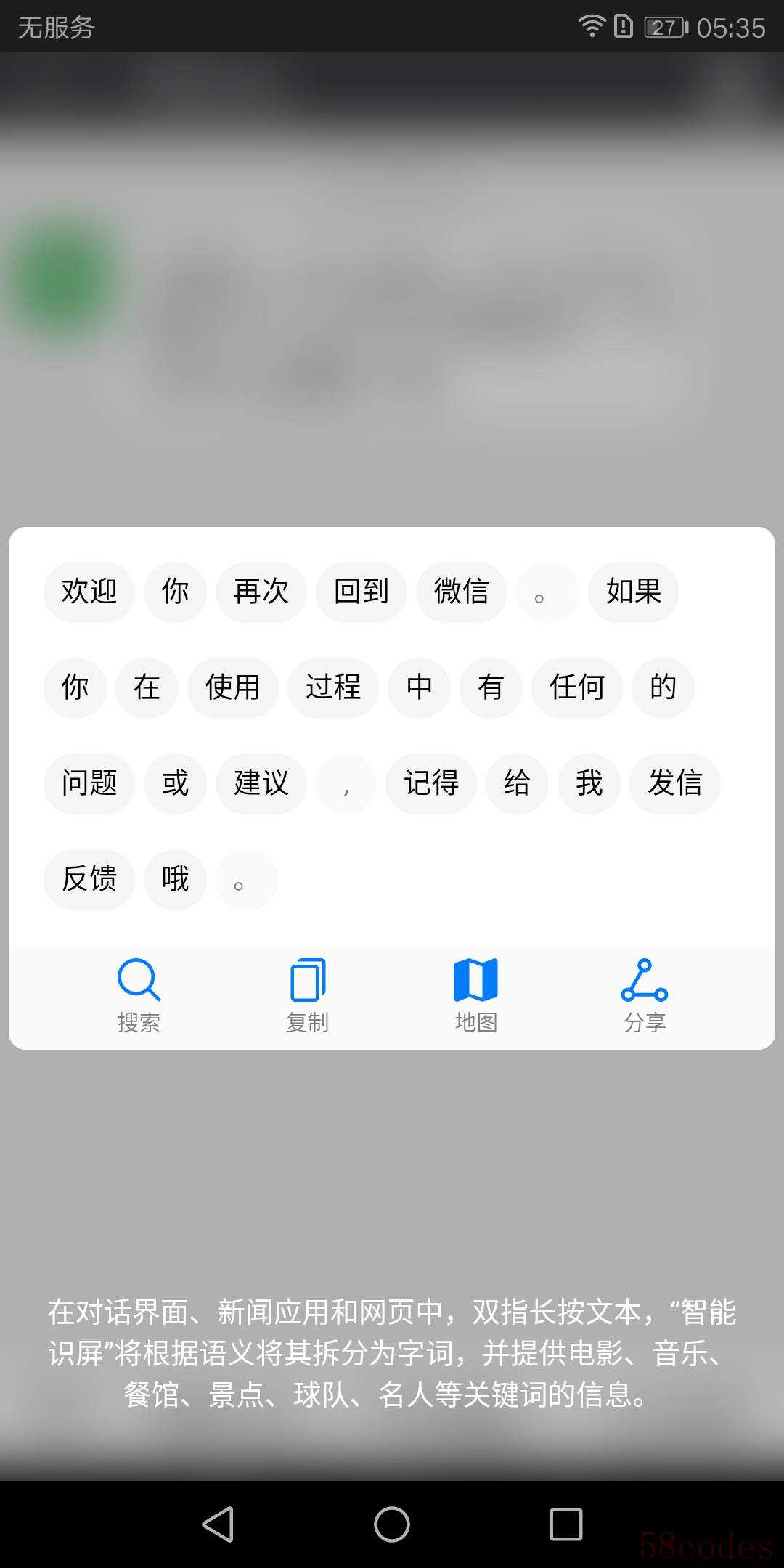The image size is (784, 1568).
Task: Select the word chip 使用
Action: click(x=232, y=687)
